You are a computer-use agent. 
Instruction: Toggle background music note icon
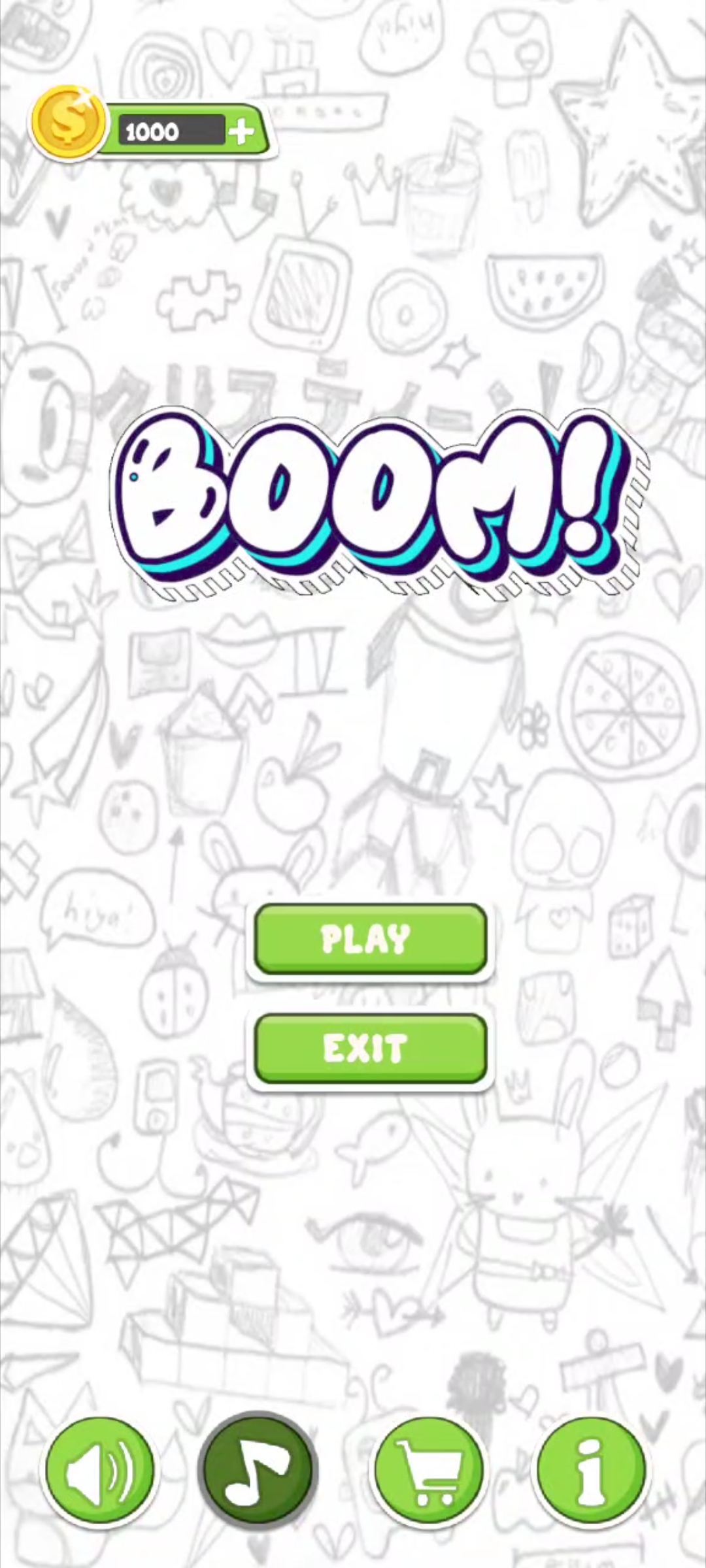coord(258,1470)
